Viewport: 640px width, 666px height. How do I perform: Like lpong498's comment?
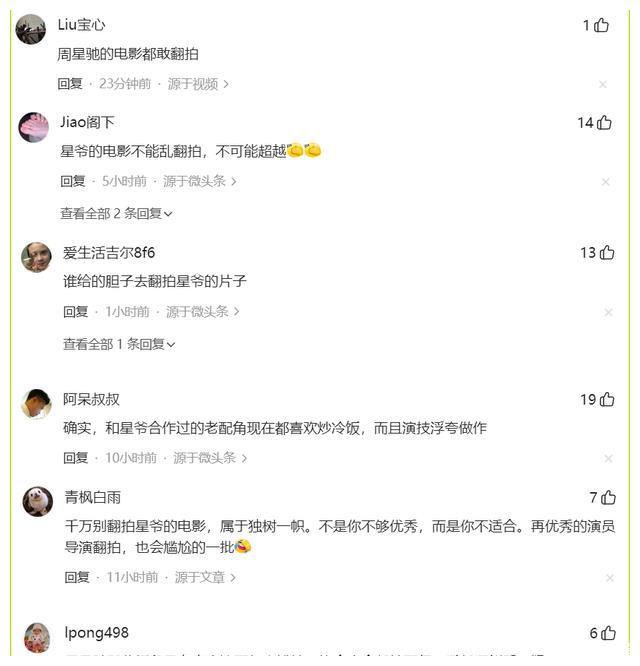pos(608,633)
